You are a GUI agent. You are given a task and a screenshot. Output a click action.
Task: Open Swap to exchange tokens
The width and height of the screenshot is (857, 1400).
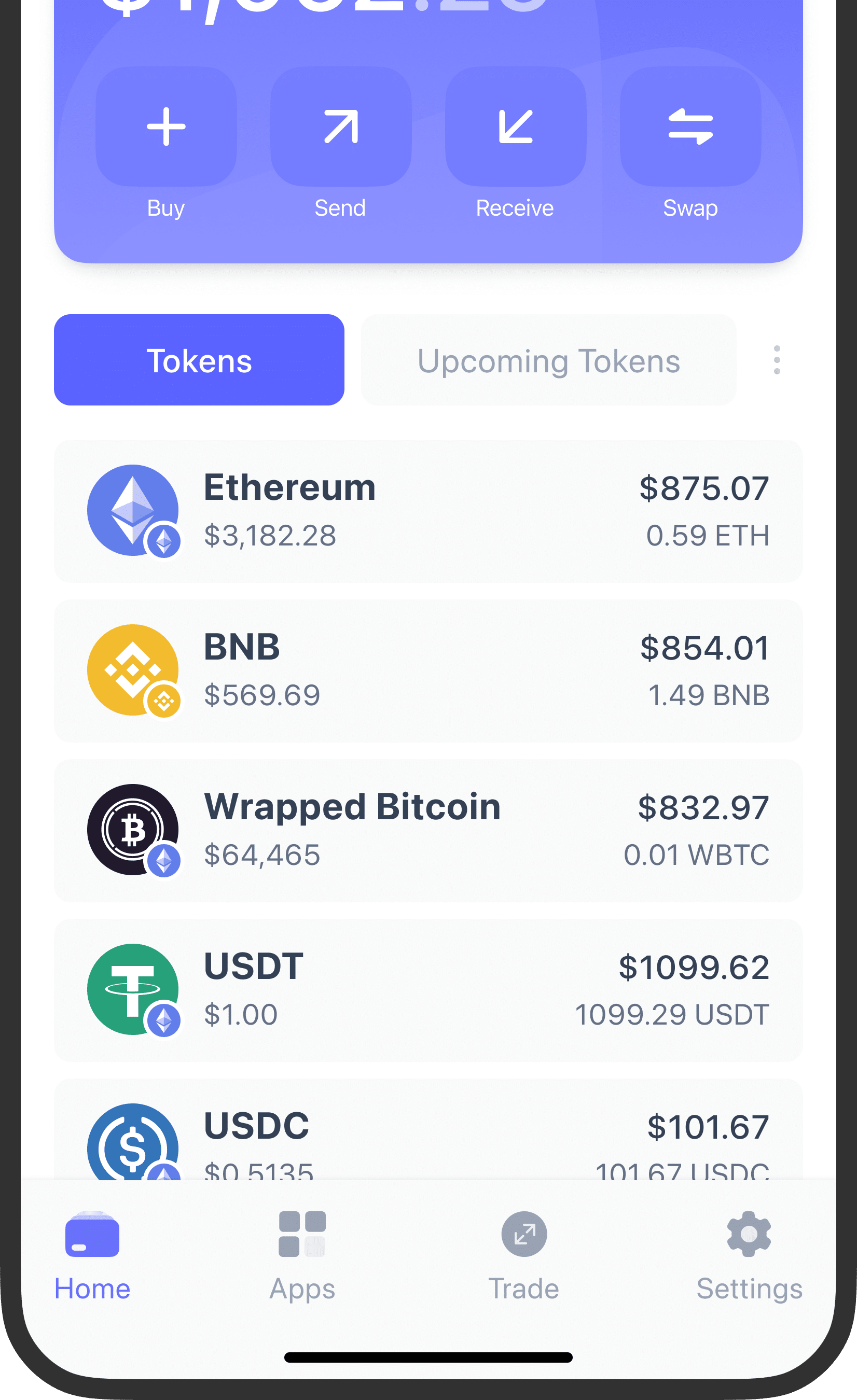690,127
